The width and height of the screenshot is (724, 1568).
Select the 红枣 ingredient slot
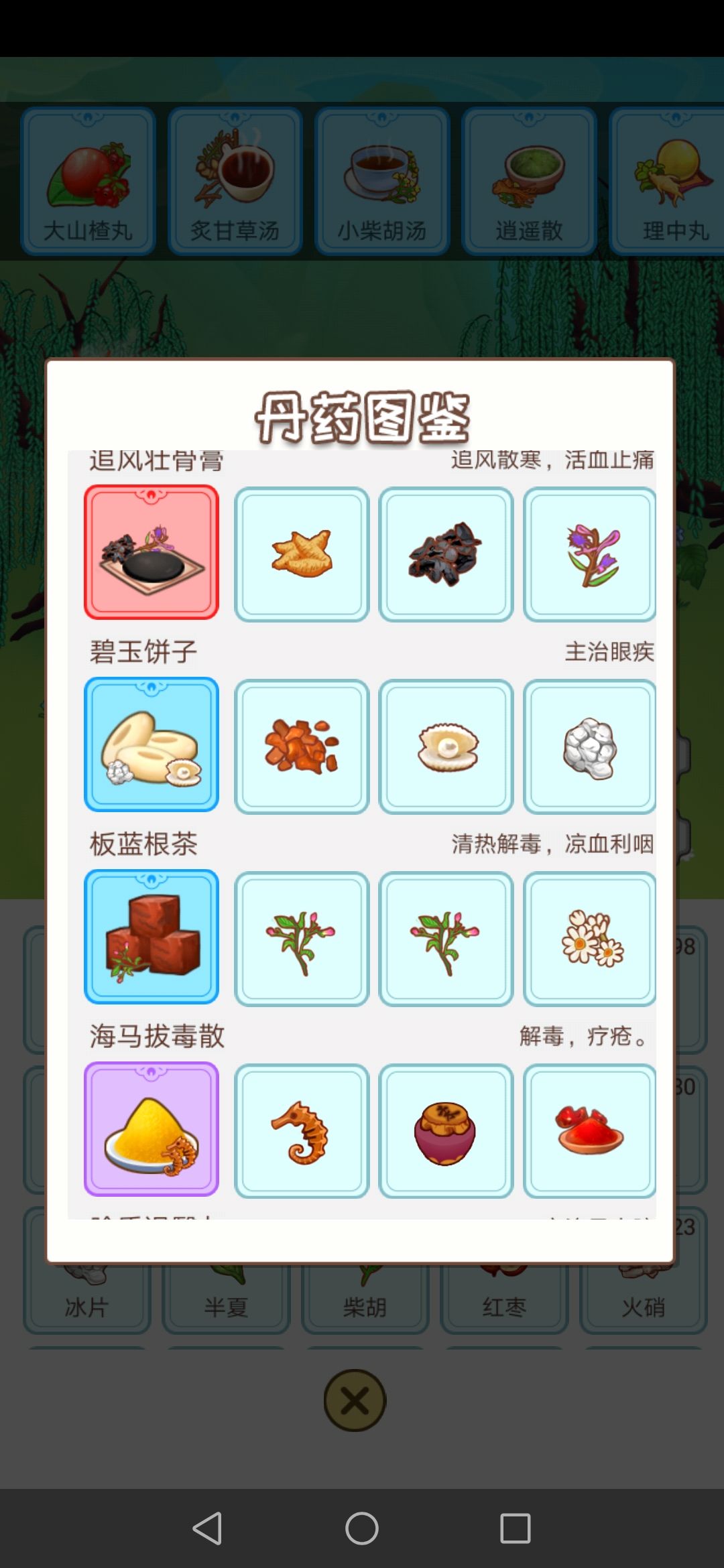point(505,1307)
